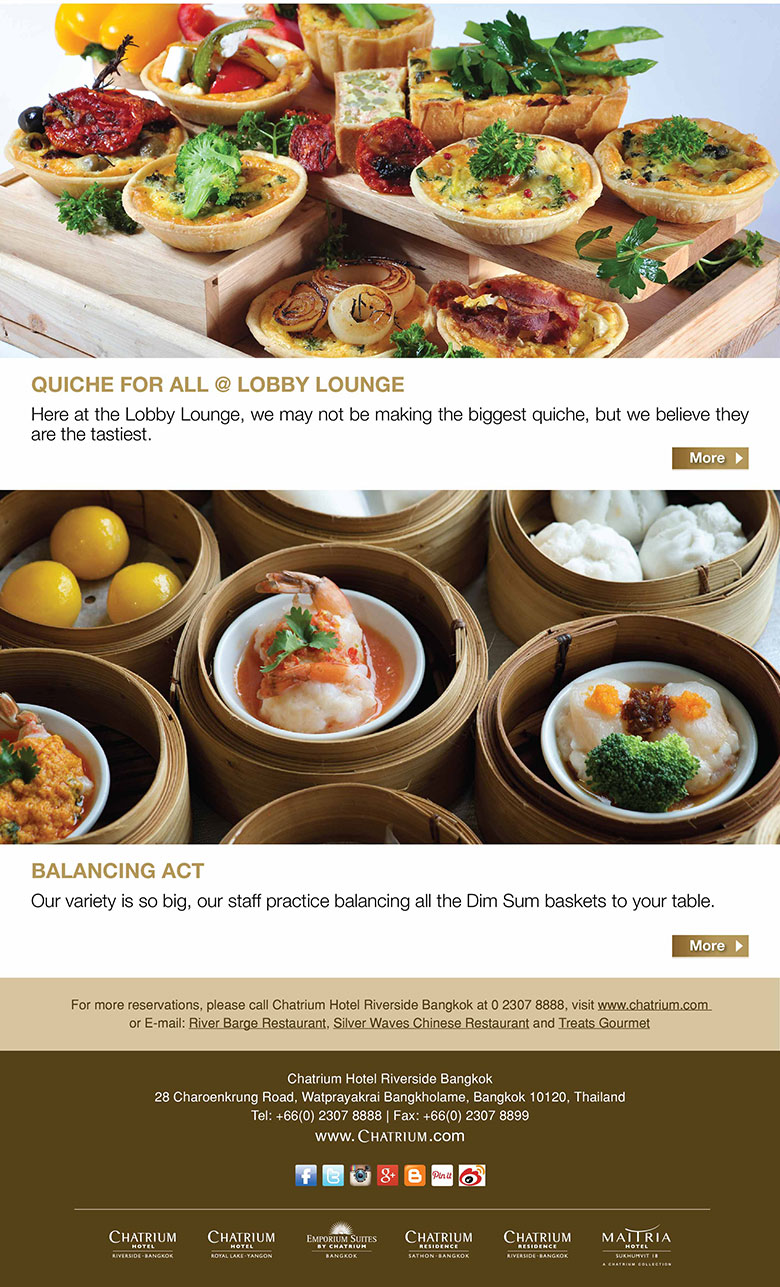The height and width of the screenshot is (1287, 780).
Task: Open More under Quiche For All section
Action: tap(710, 458)
